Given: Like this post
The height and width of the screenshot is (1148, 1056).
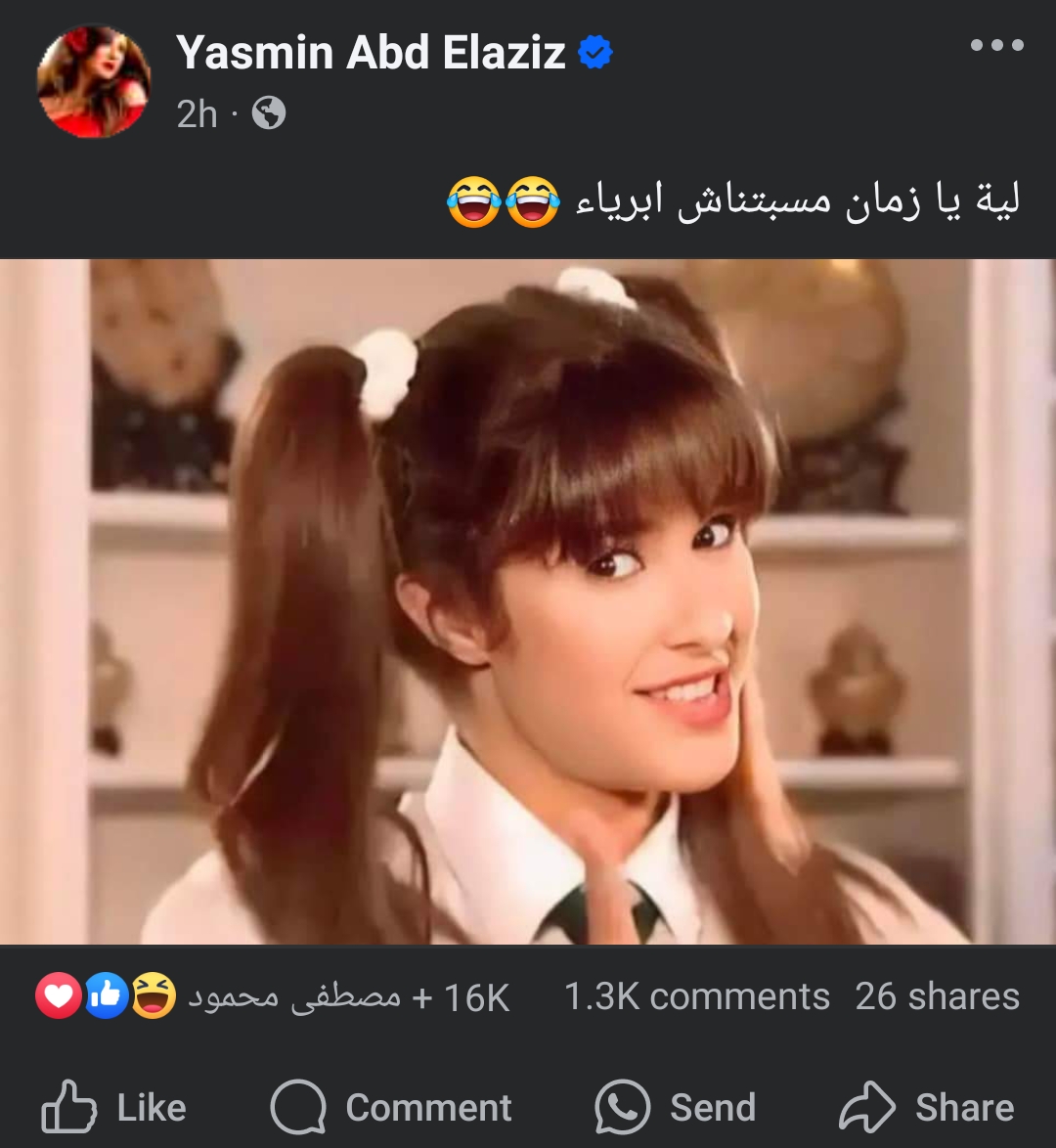Looking at the screenshot, I should pyautogui.click(x=114, y=1107).
